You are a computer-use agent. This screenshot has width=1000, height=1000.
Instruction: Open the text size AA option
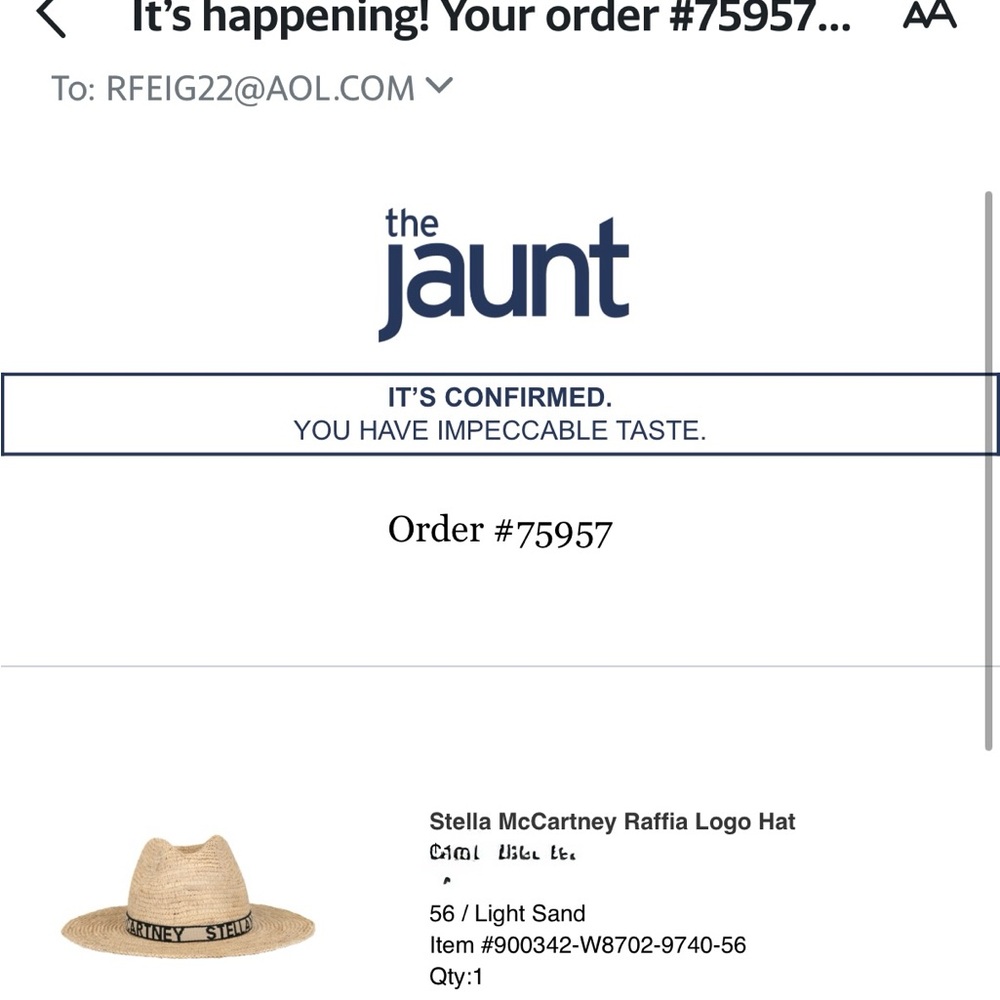click(929, 15)
